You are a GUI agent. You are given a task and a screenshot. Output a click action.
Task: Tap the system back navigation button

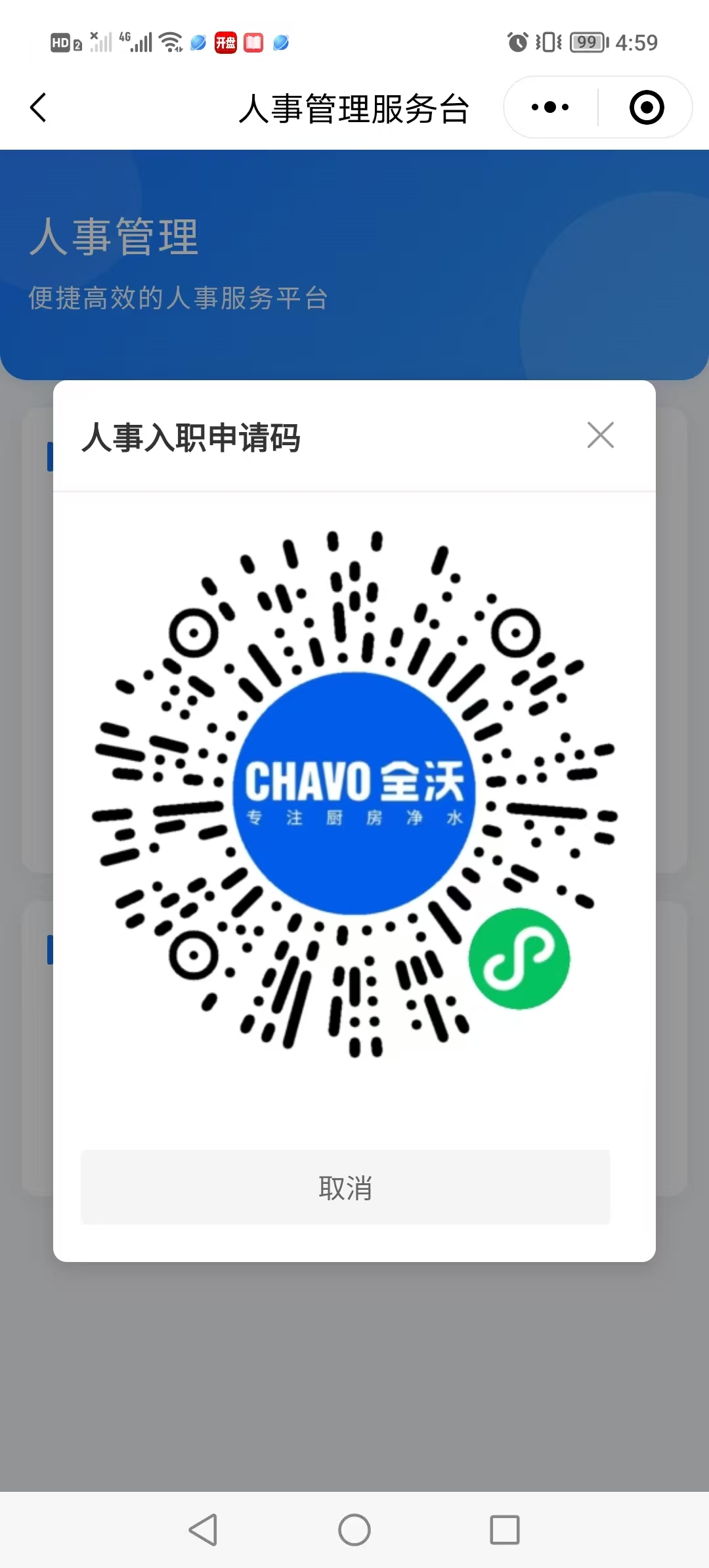click(x=204, y=1530)
